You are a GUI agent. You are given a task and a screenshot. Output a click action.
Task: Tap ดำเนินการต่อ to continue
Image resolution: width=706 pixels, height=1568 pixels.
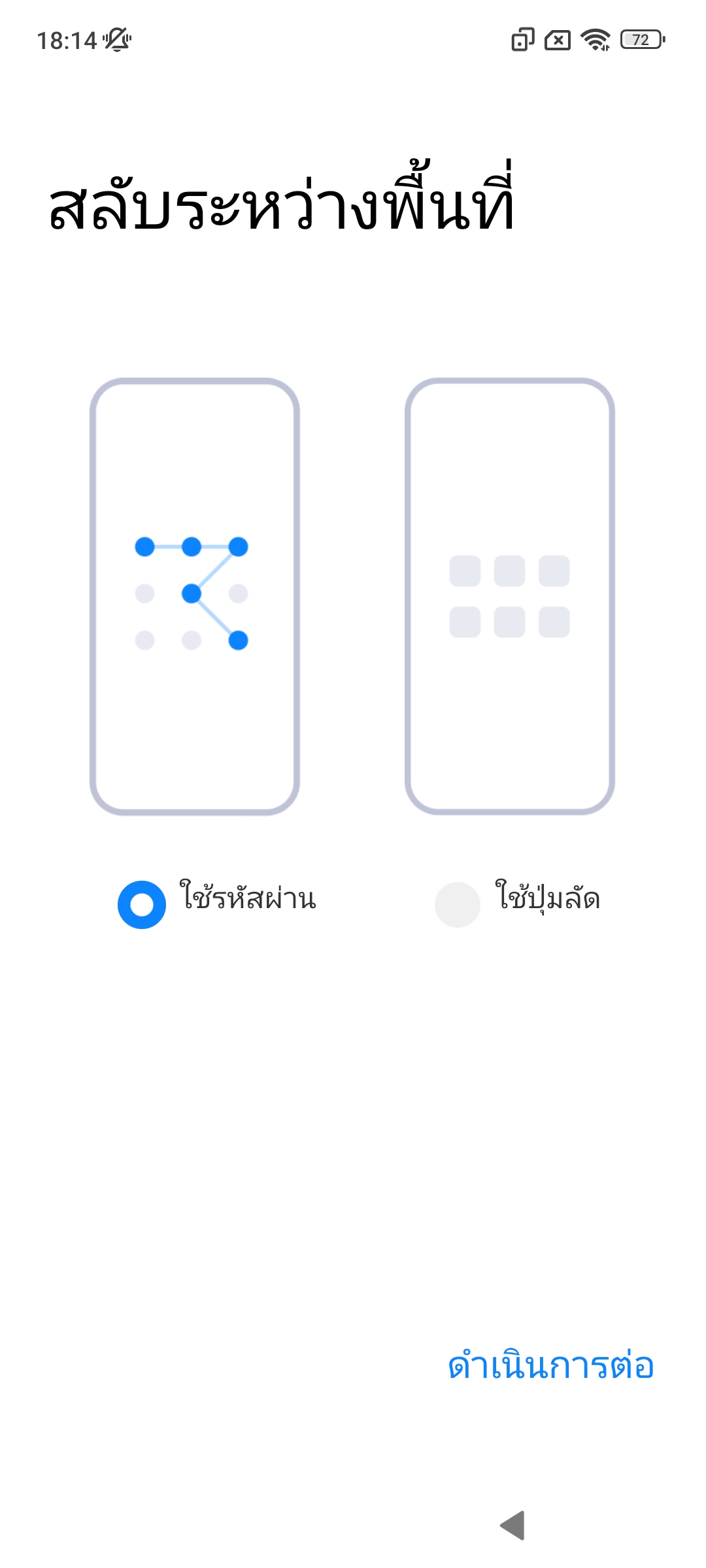[x=550, y=1366]
